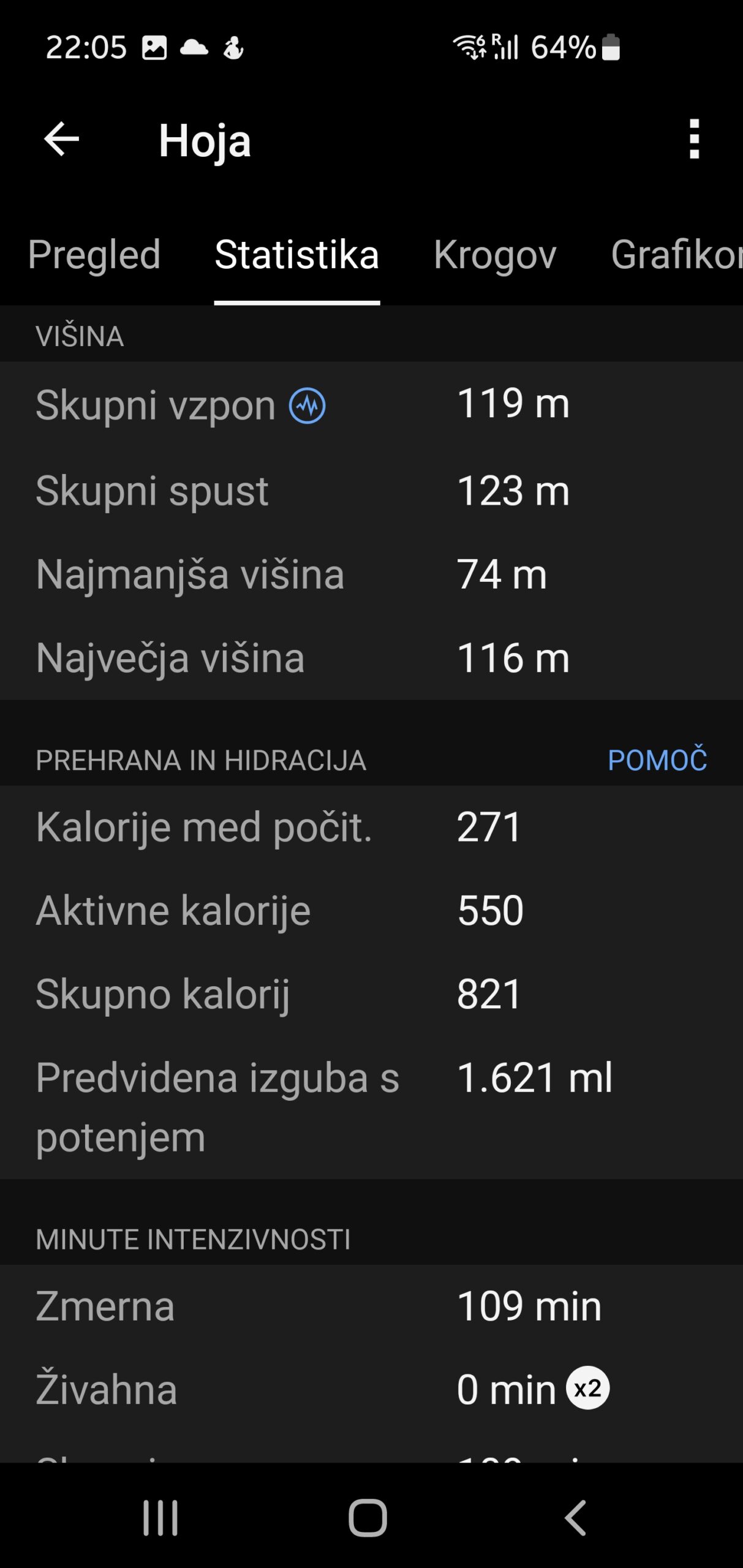Image resolution: width=743 pixels, height=1568 pixels.
Task: Switch to the Grafikoni tab
Action: click(677, 255)
